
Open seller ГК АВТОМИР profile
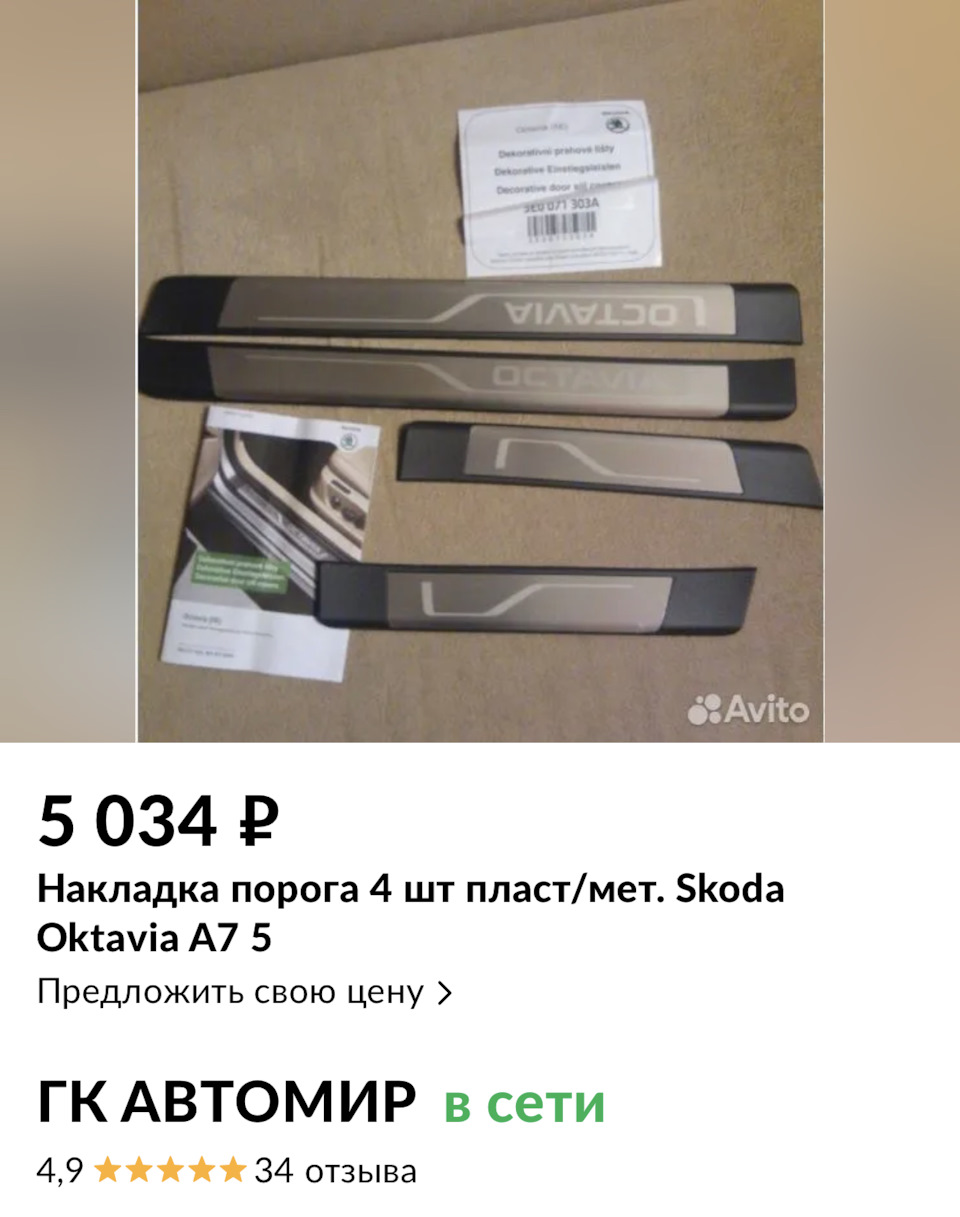coord(227,1103)
